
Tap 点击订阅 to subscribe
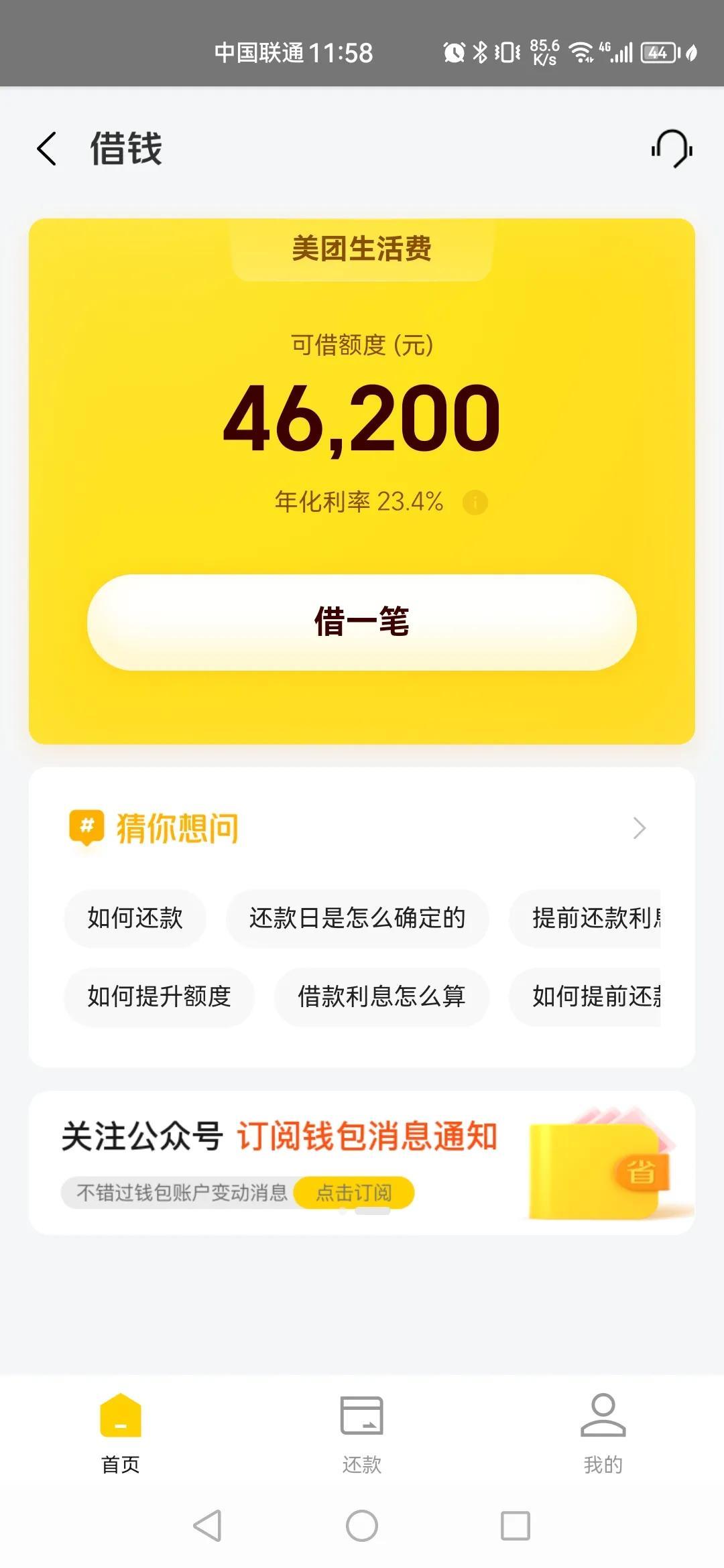click(354, 1192)
